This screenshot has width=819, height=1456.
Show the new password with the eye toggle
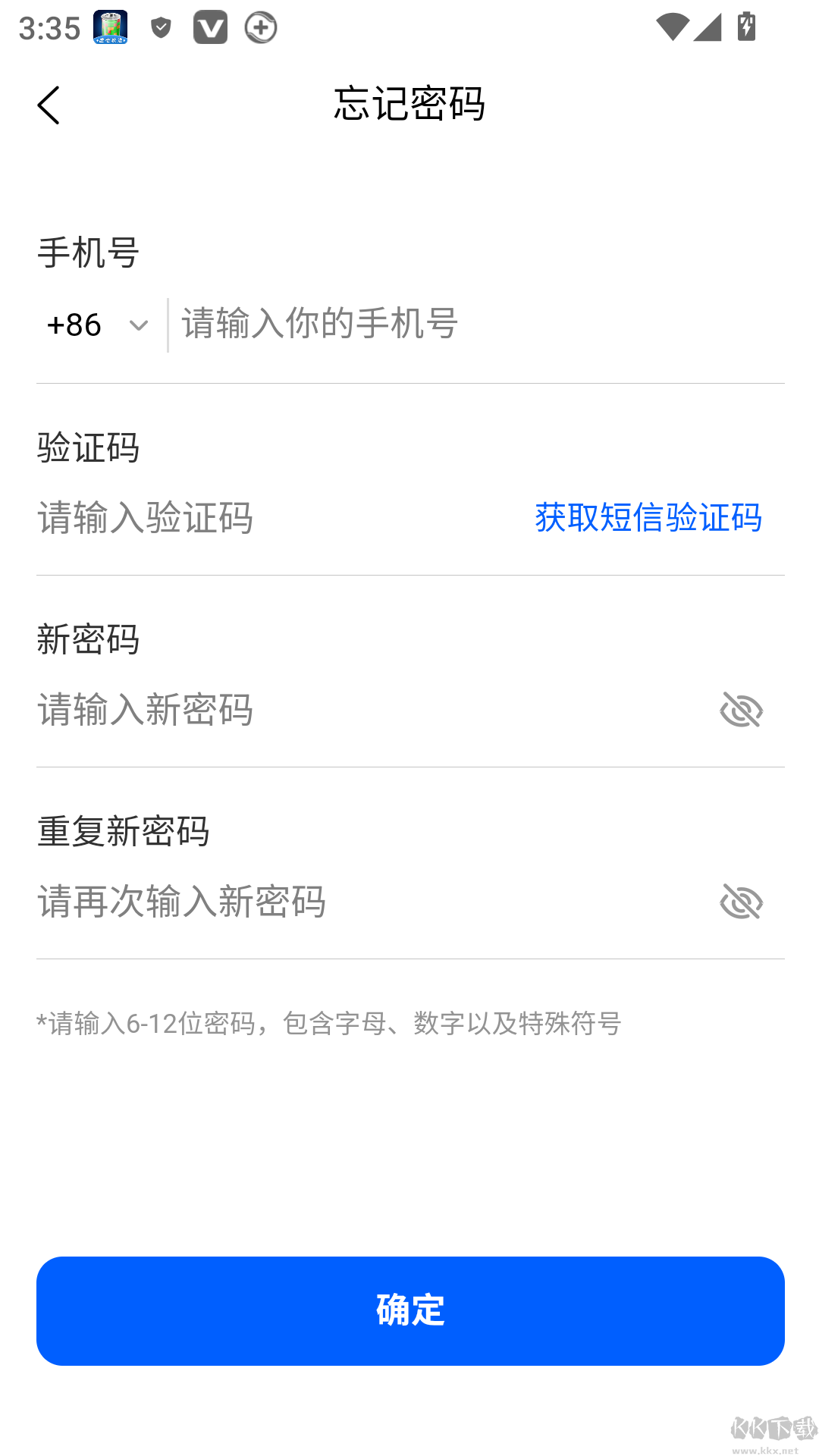[x=742, y=710]
